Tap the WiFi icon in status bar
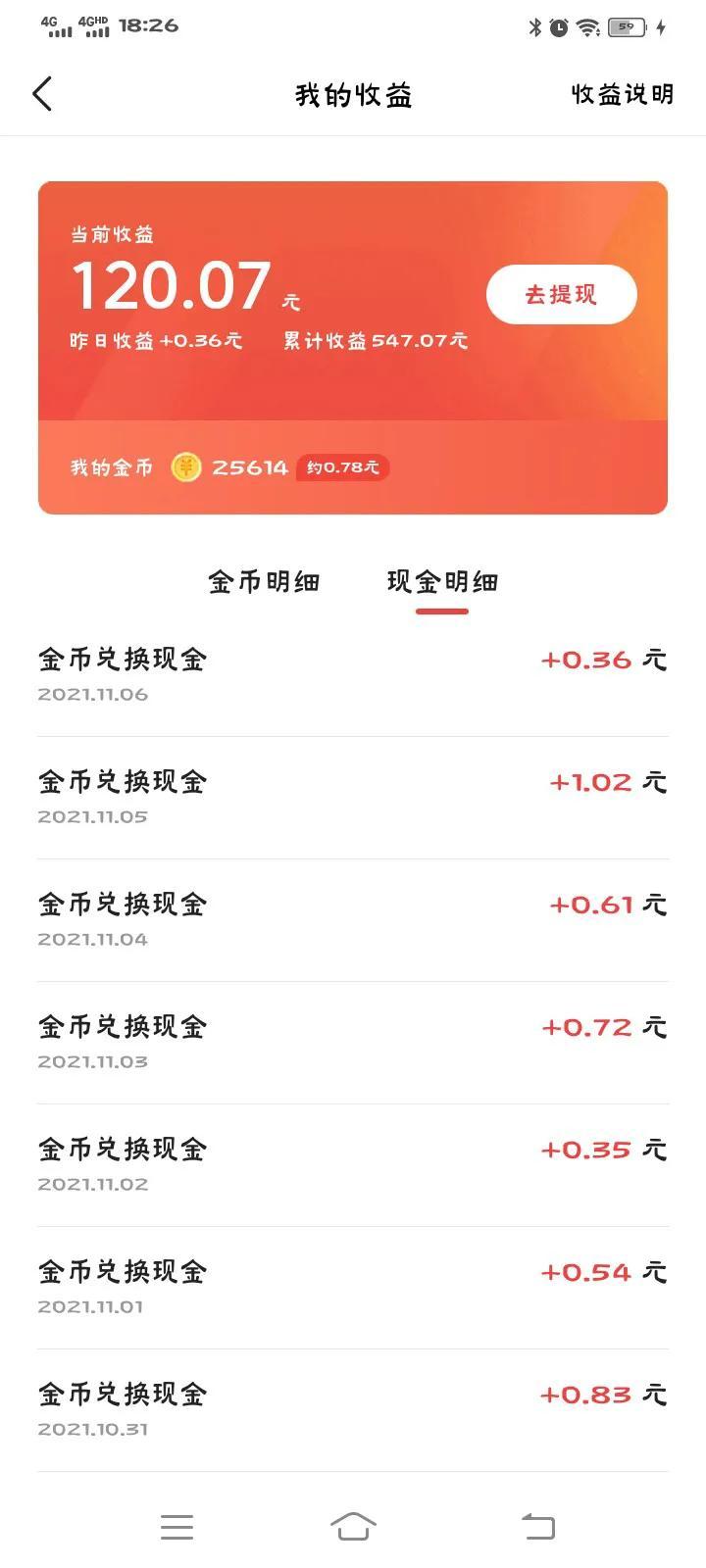 coord(588,27)
